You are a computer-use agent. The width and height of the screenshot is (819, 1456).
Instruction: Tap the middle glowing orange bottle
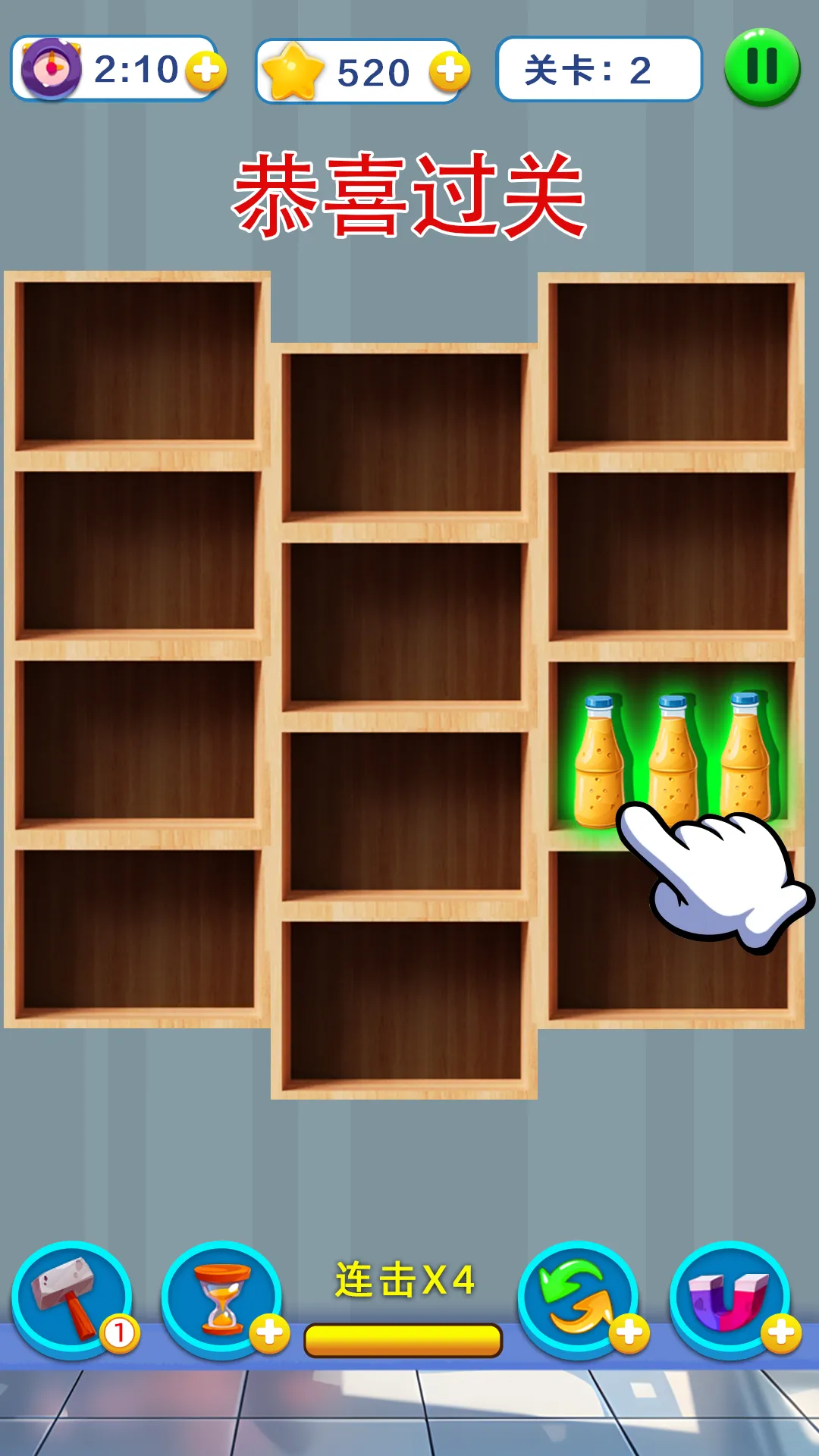pos(672,761)
